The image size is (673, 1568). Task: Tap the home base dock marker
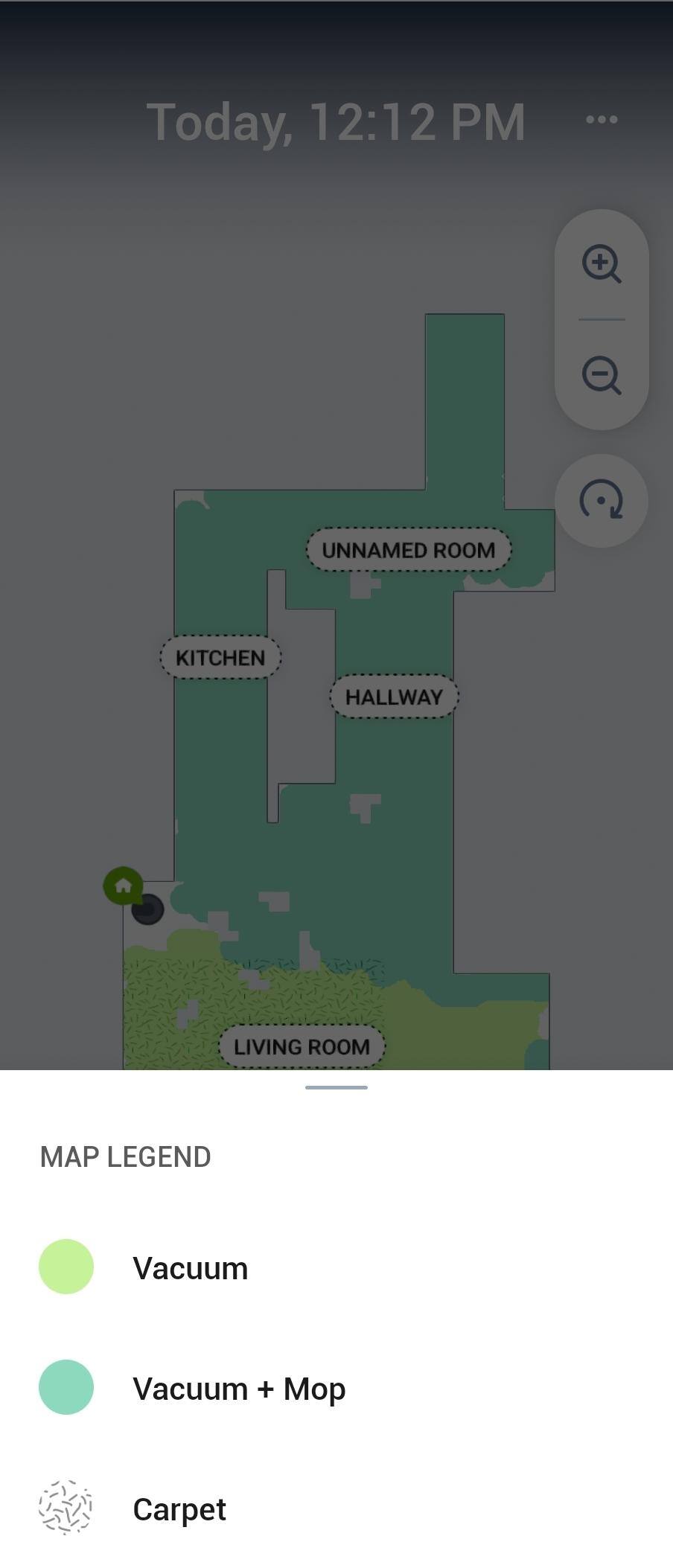click(x=124, y=886)
